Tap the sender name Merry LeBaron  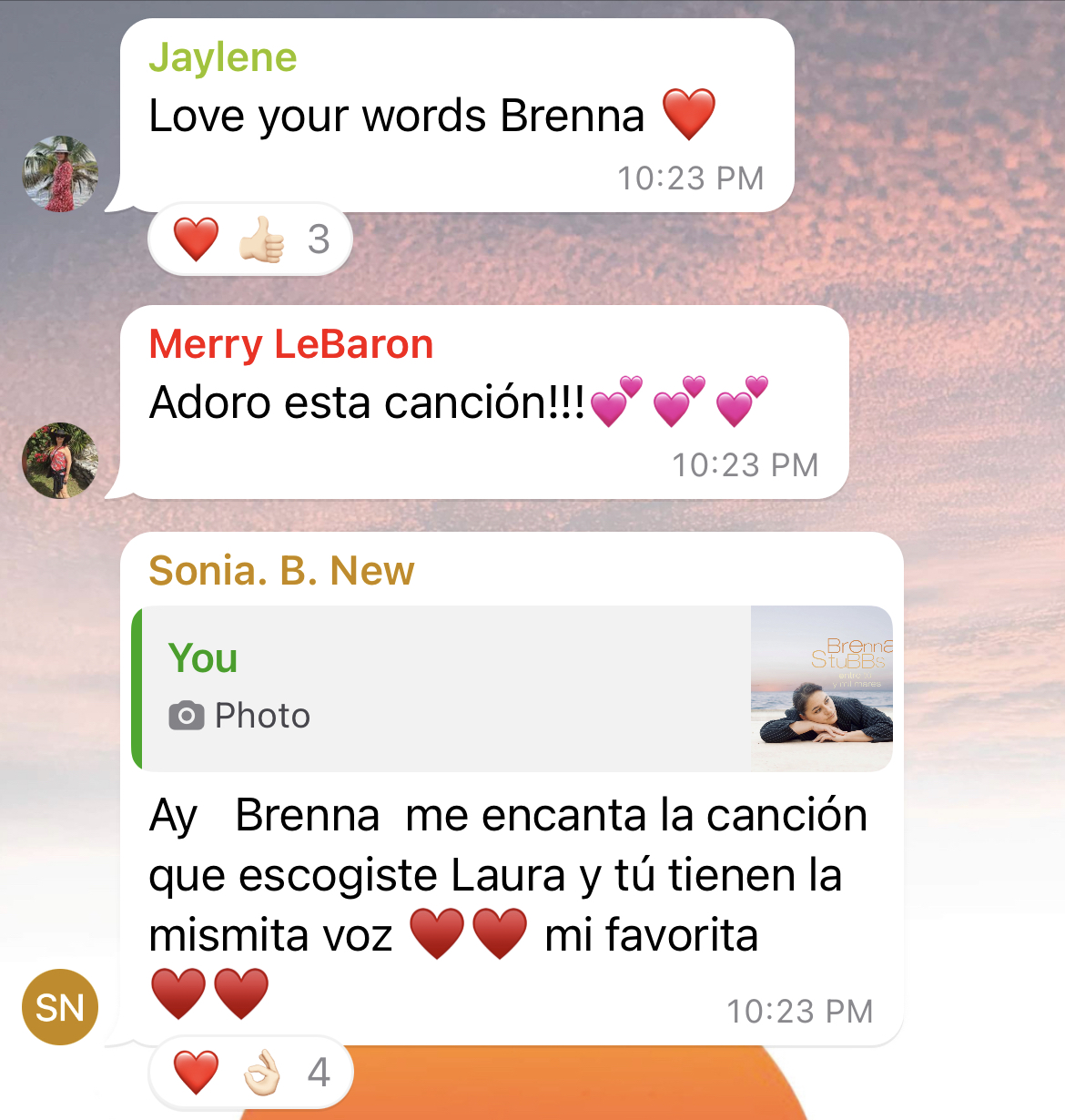(290, 344)
